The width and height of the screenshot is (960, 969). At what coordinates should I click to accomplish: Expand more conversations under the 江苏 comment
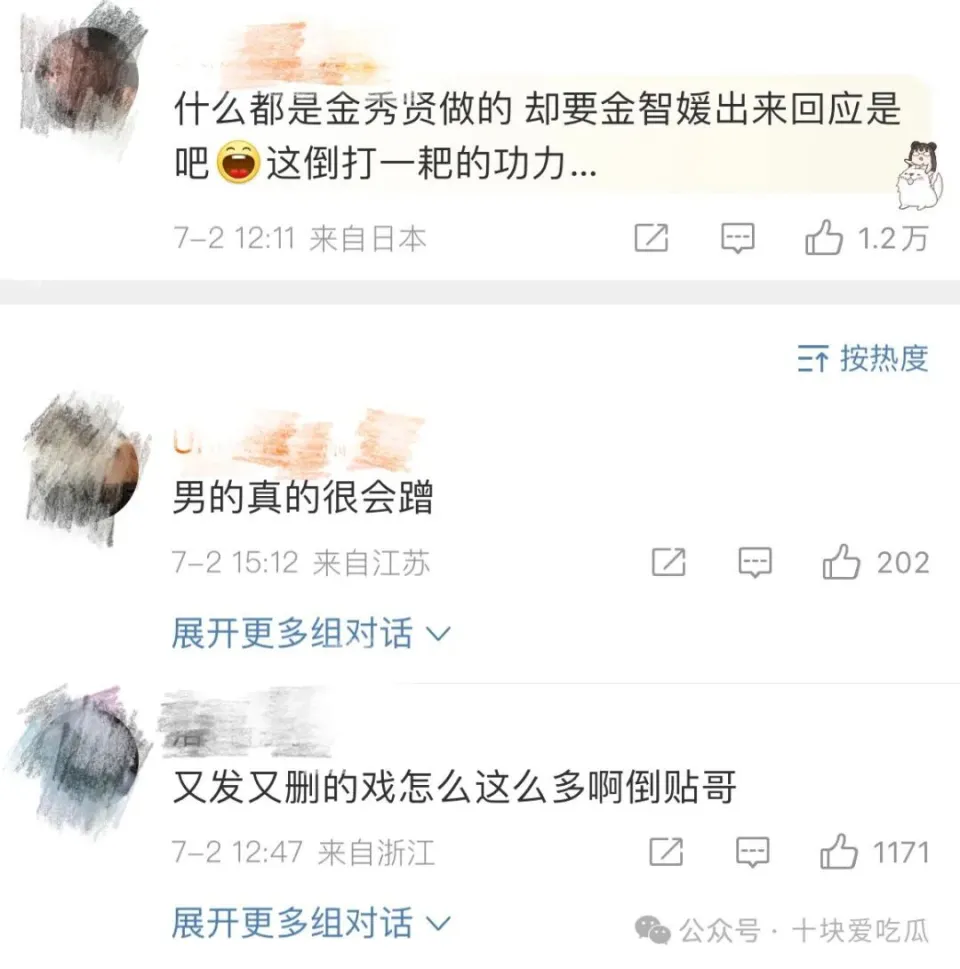(311, 633)
